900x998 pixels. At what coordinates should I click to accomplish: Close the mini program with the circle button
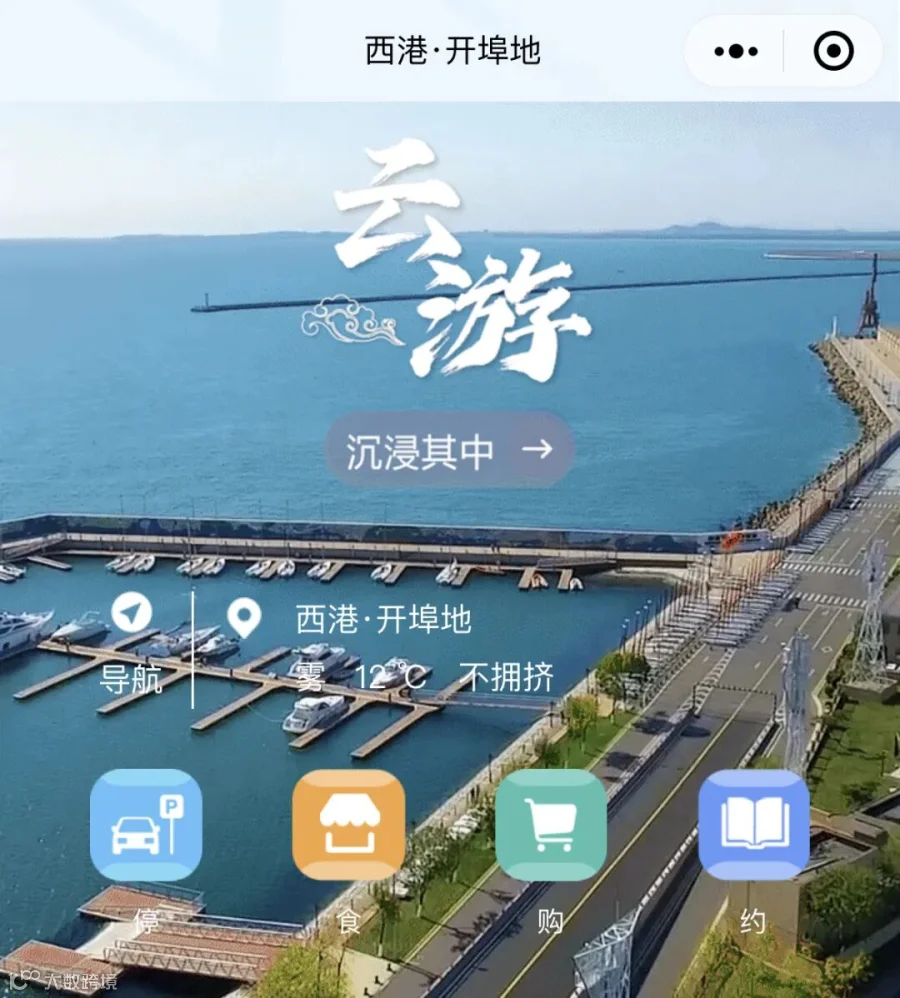[x=833, y=51]
